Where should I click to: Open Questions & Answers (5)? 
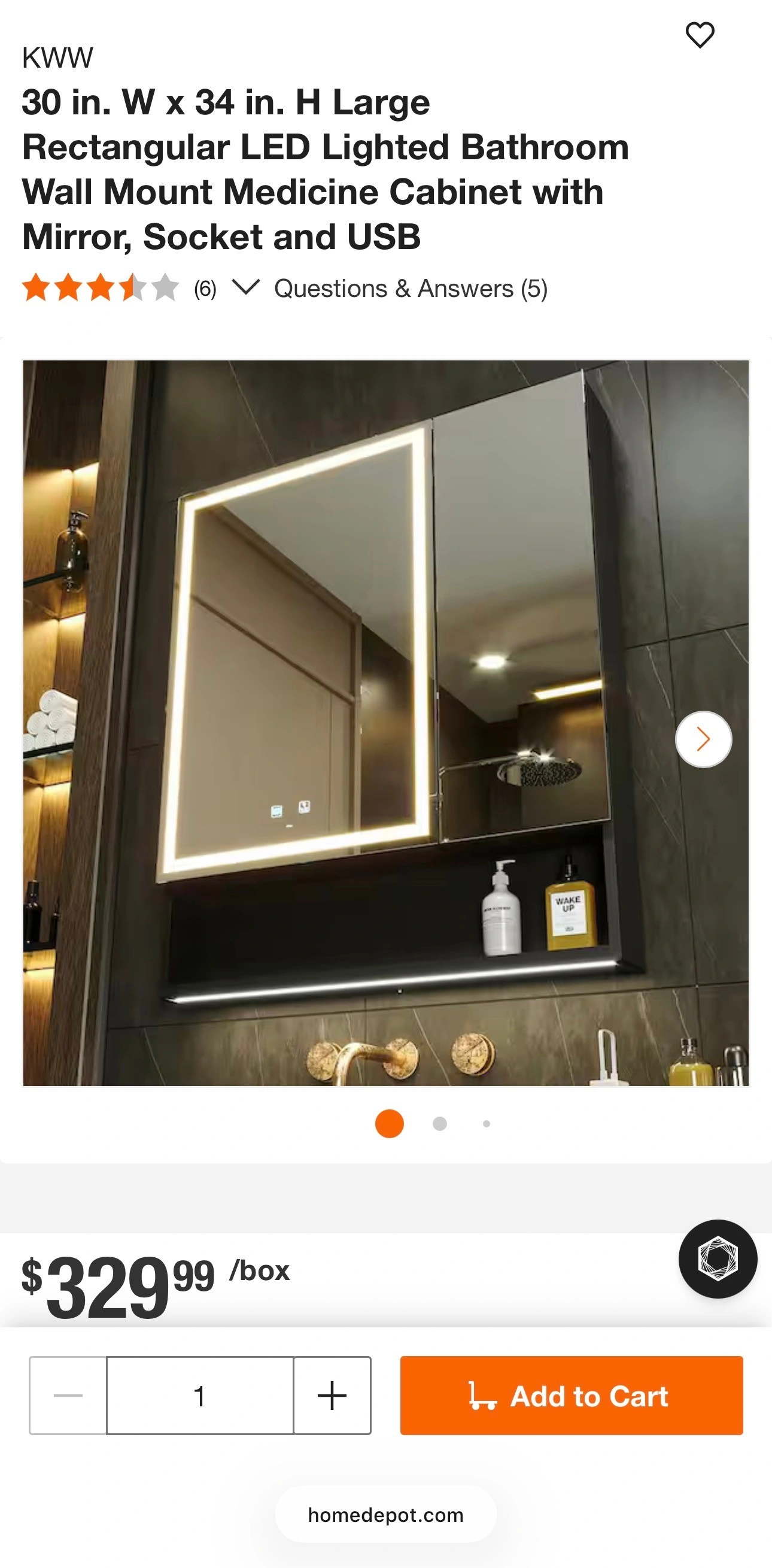(411, 289)
